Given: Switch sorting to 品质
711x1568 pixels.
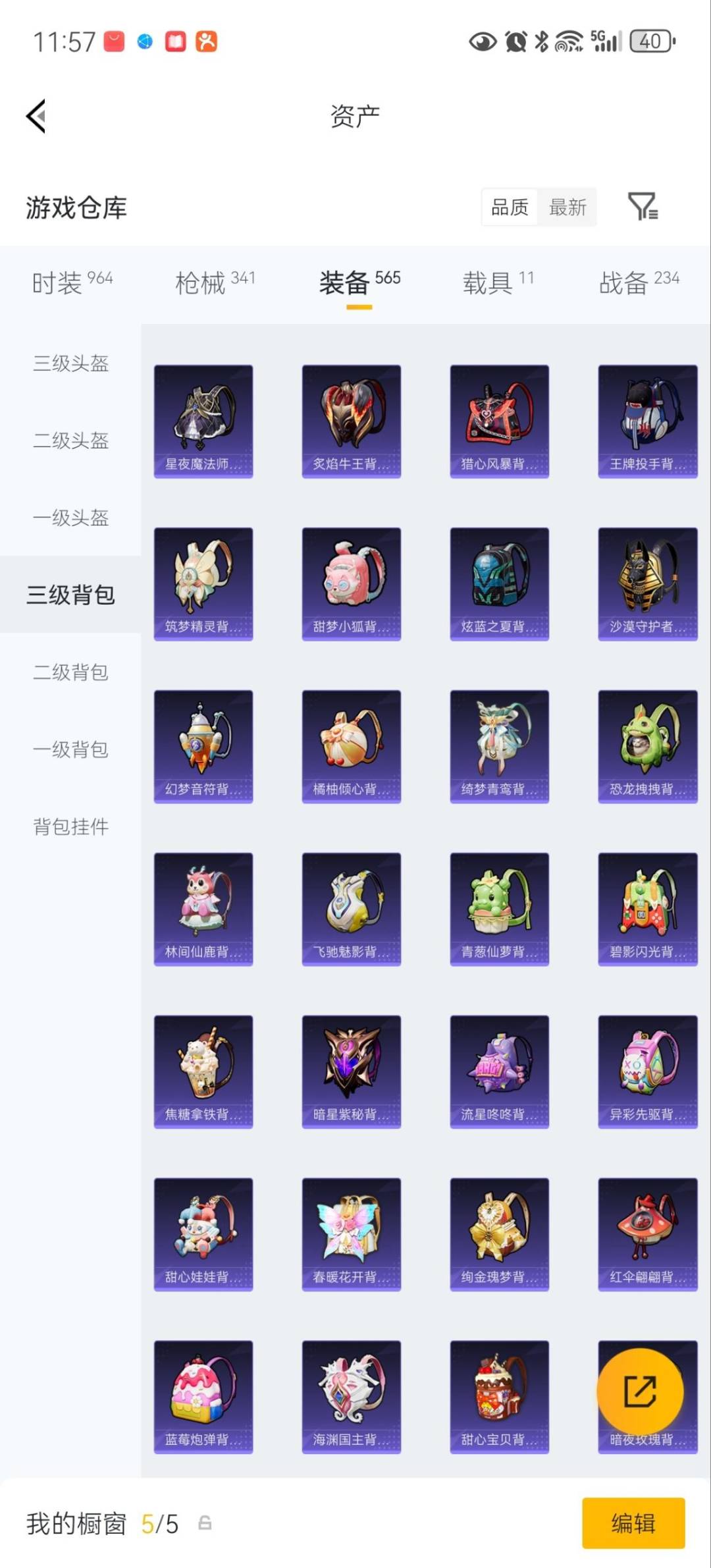Looking at the screenshot, I should 510,207.
